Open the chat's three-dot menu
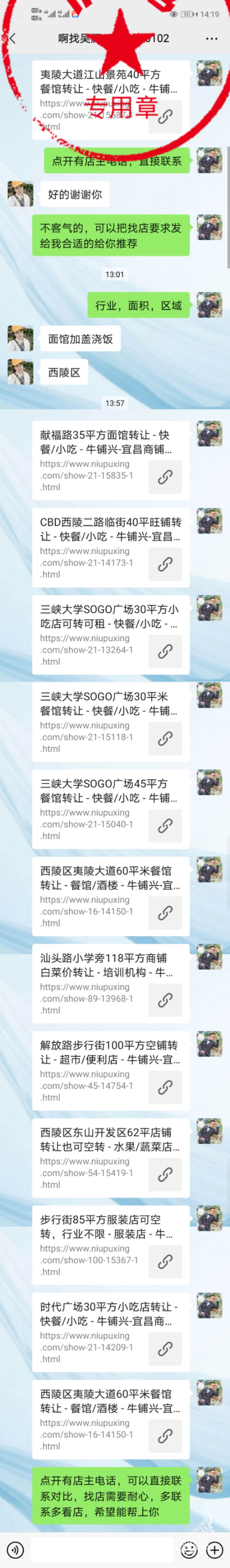The height and width of the screenshot is (1568, 230). (x=211, y=38)
